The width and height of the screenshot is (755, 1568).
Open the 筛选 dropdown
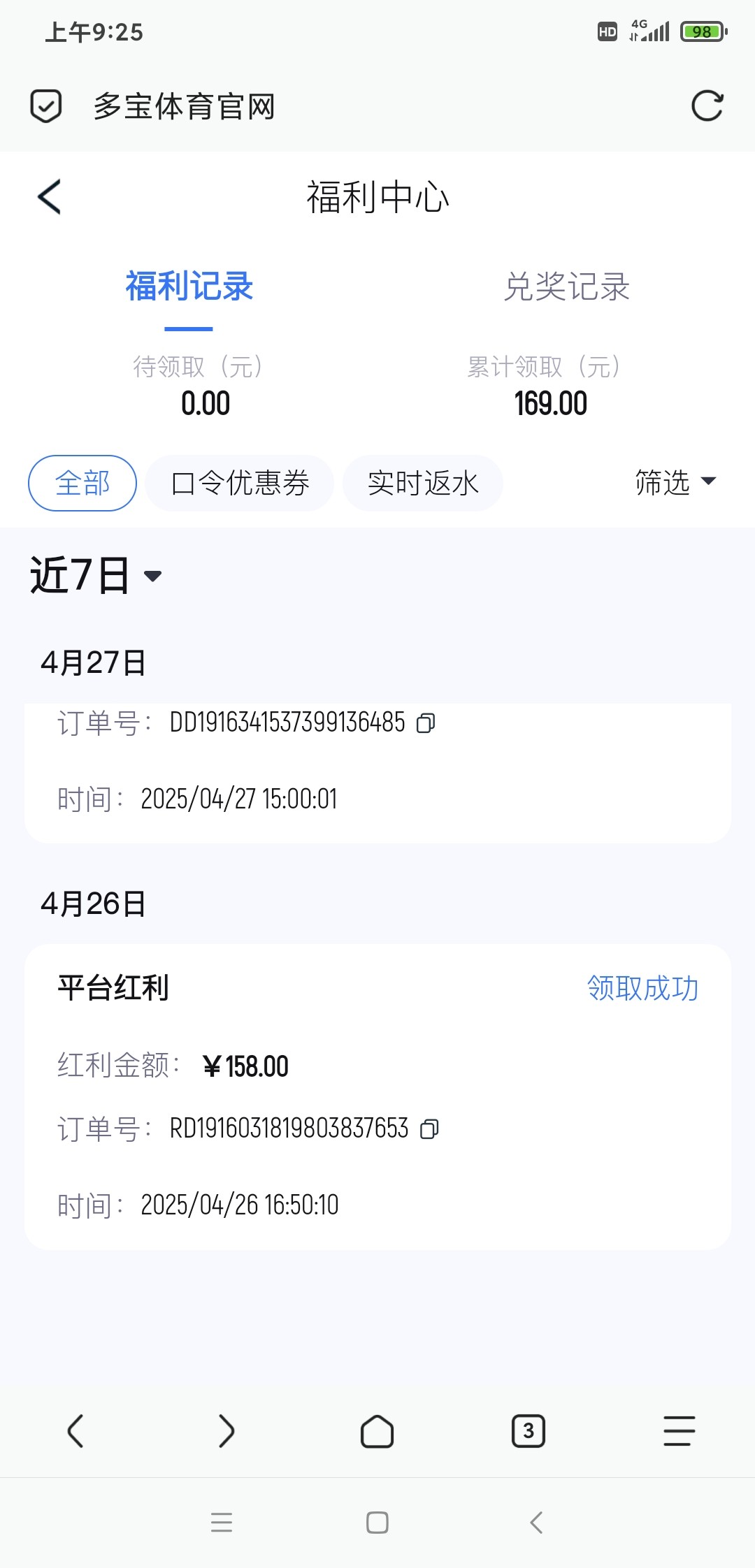coord(675,482)
